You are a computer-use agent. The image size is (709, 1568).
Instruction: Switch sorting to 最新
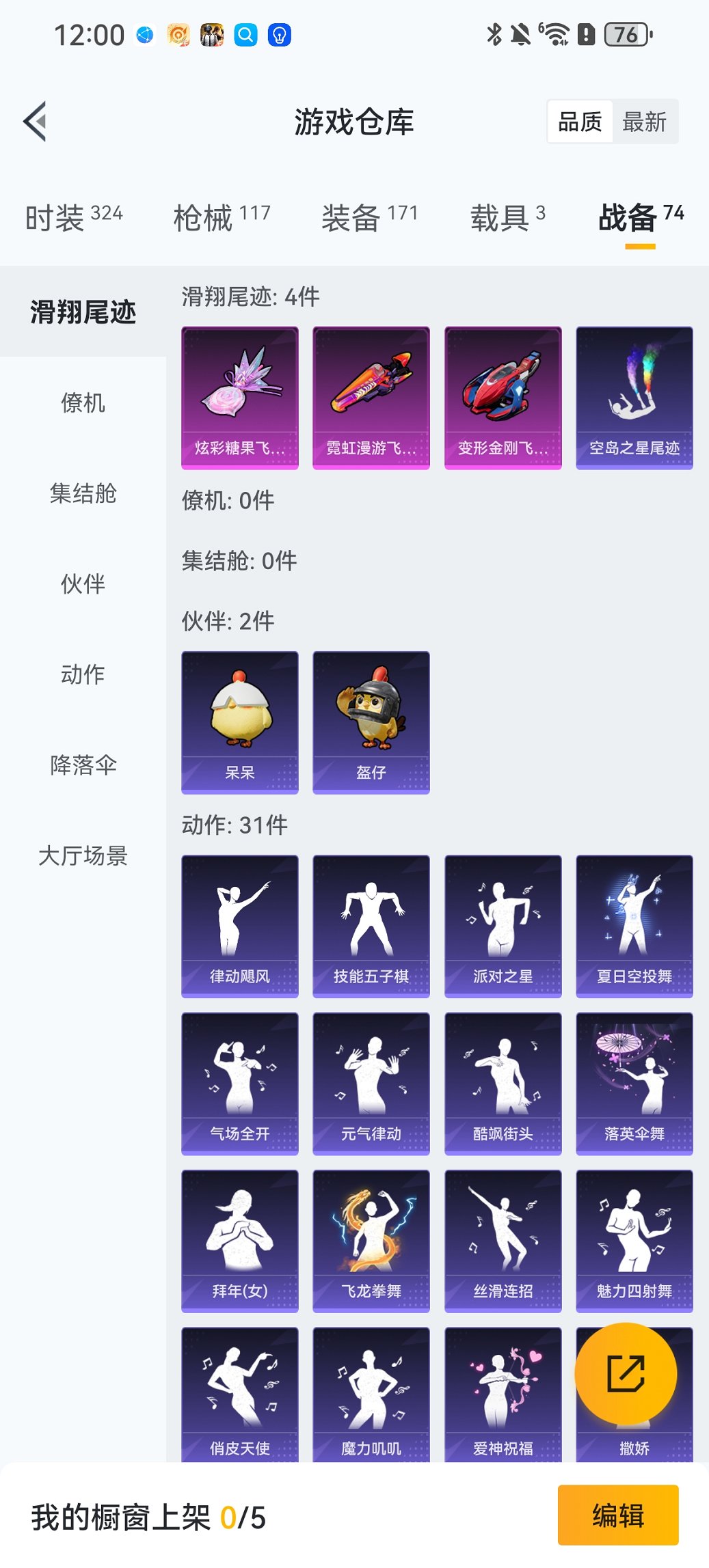pyautogui.click(x=645, y=121)
